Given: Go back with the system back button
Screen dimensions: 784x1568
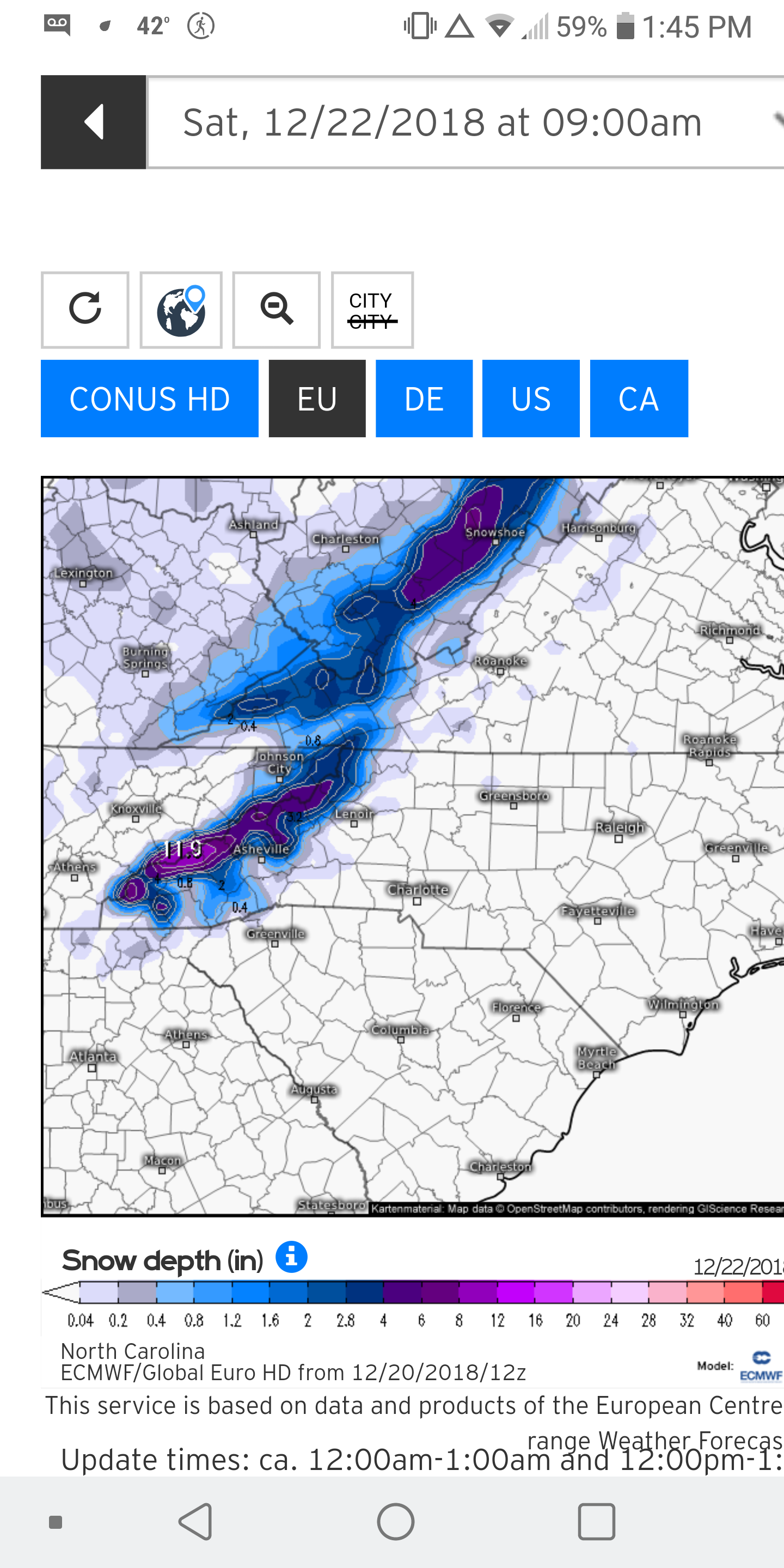Looking at the screenshot, I should [x=195, y=1522].
